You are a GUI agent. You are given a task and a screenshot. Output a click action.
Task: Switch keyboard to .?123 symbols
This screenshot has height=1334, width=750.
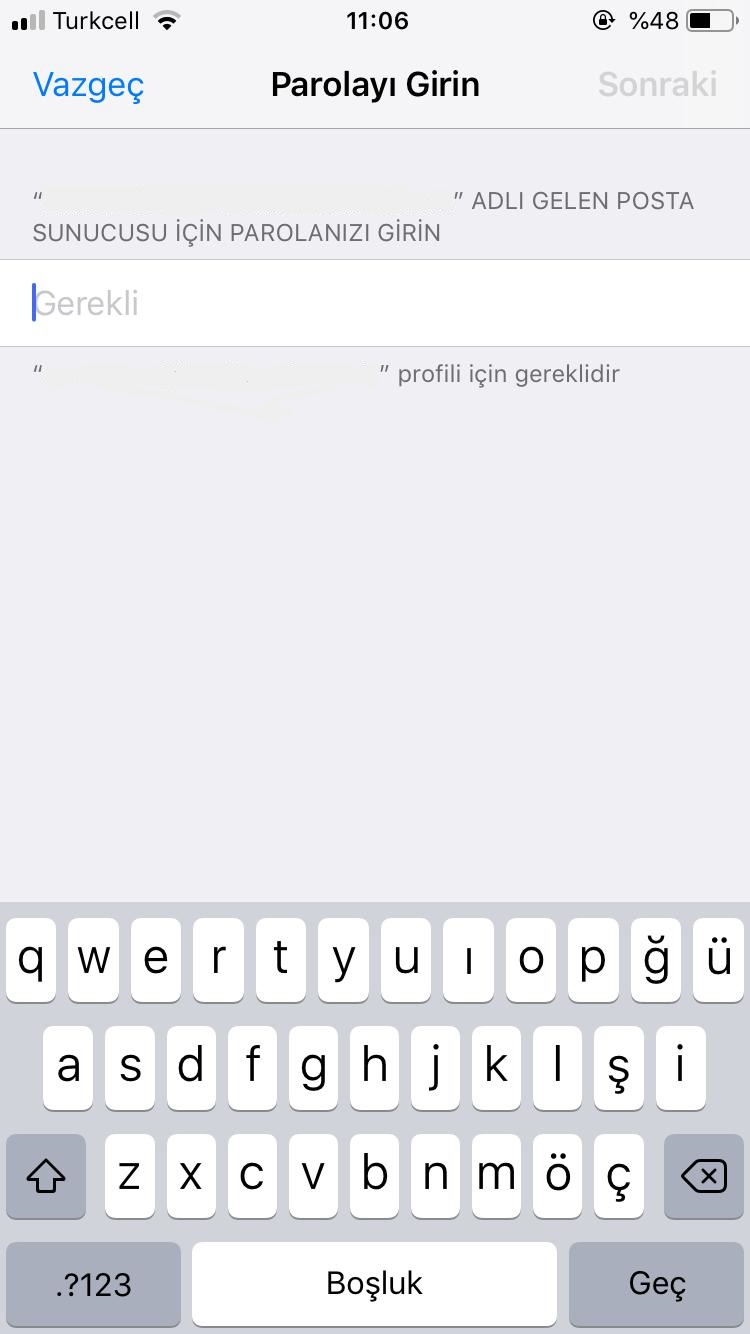click(93, 1284)
